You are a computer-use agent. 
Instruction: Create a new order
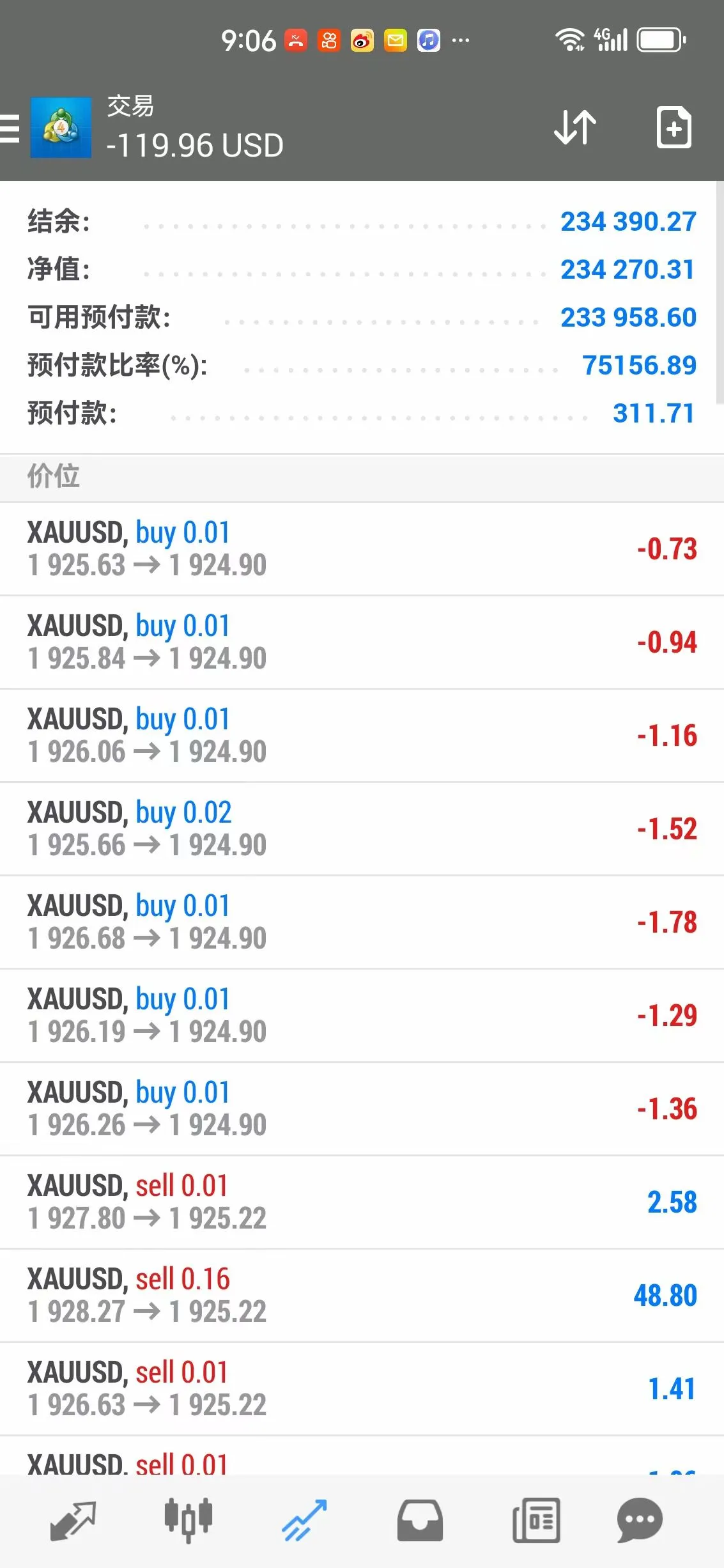pos(674,127)
